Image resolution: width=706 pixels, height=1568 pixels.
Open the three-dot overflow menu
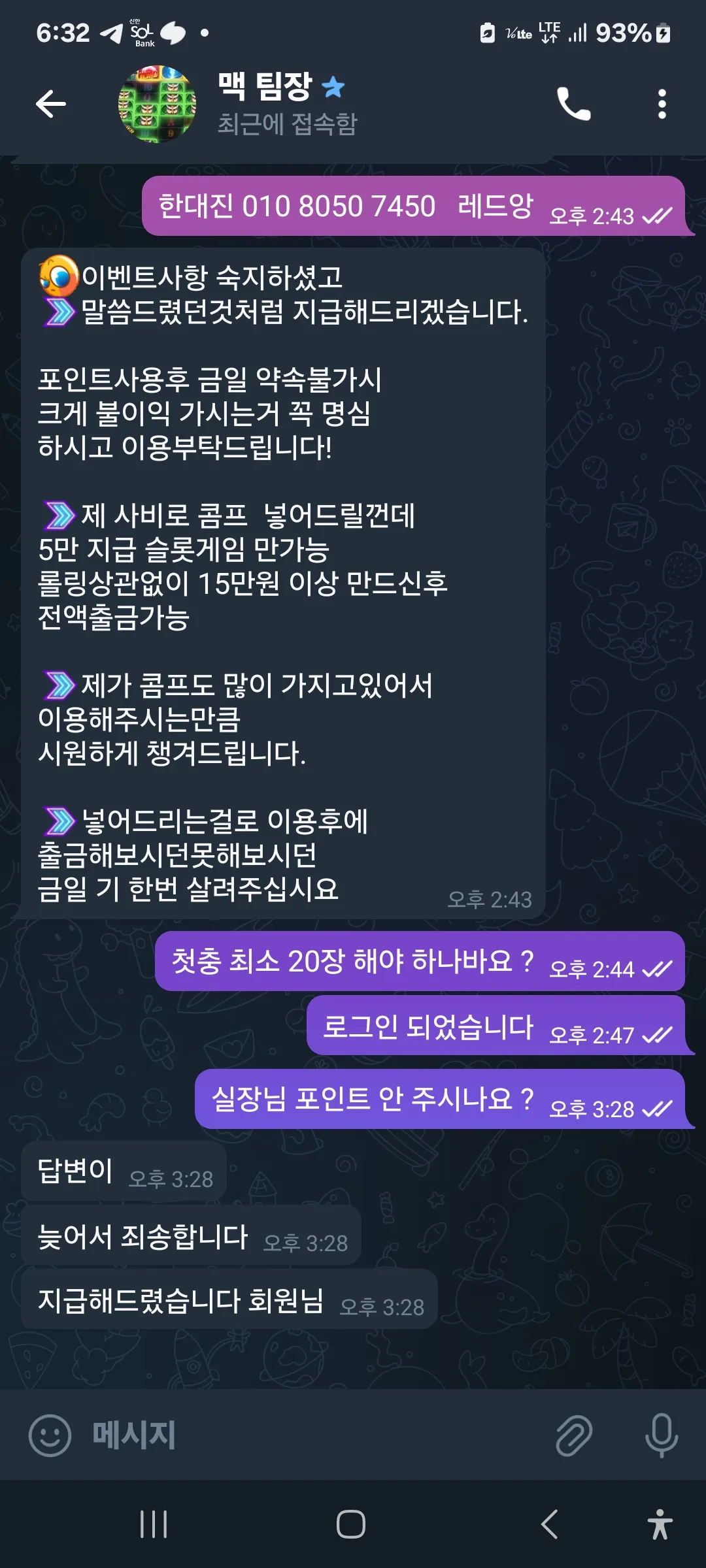pos(662,104)
